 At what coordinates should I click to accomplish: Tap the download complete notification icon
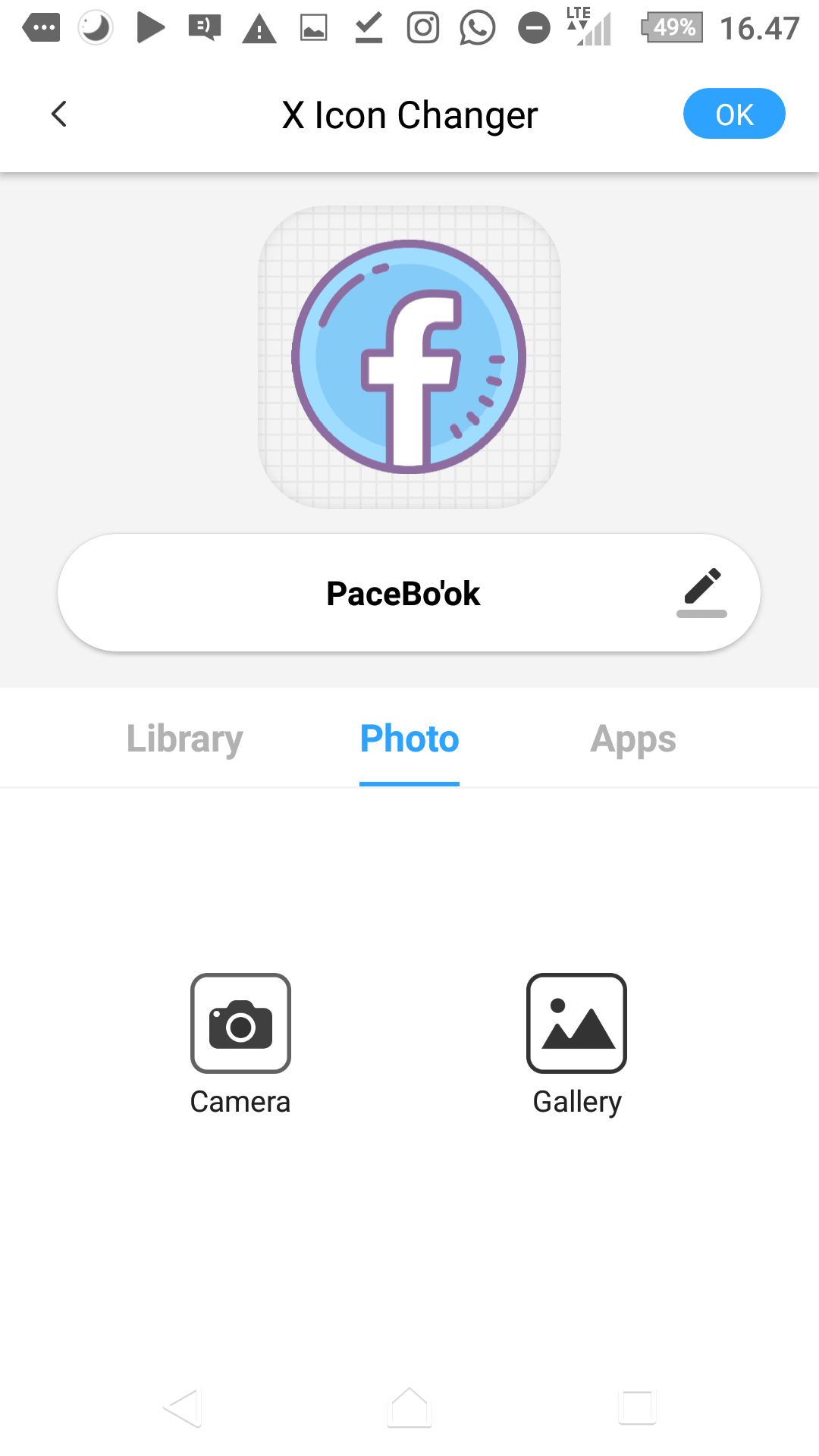[367, 28]
